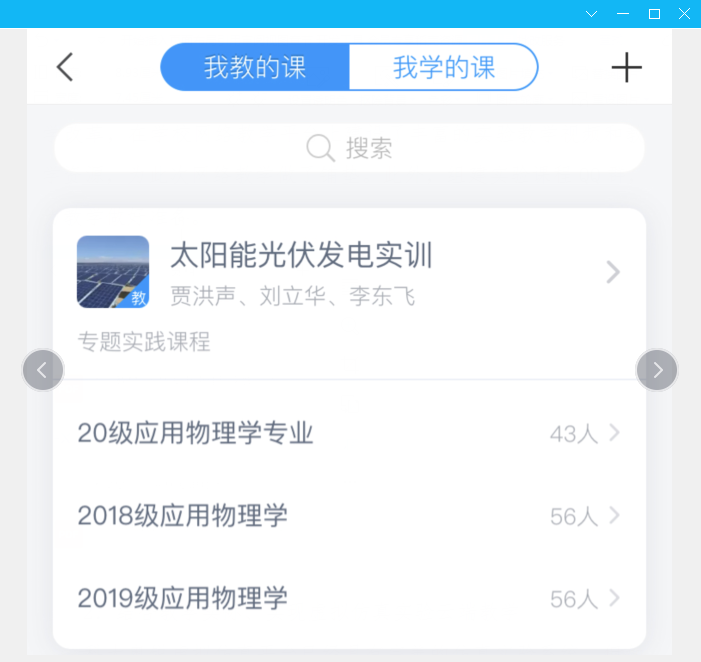Screen dimensions: 701x662
Task: Minimize the app window
Action: pyautogui.click(x=623, y=14)
